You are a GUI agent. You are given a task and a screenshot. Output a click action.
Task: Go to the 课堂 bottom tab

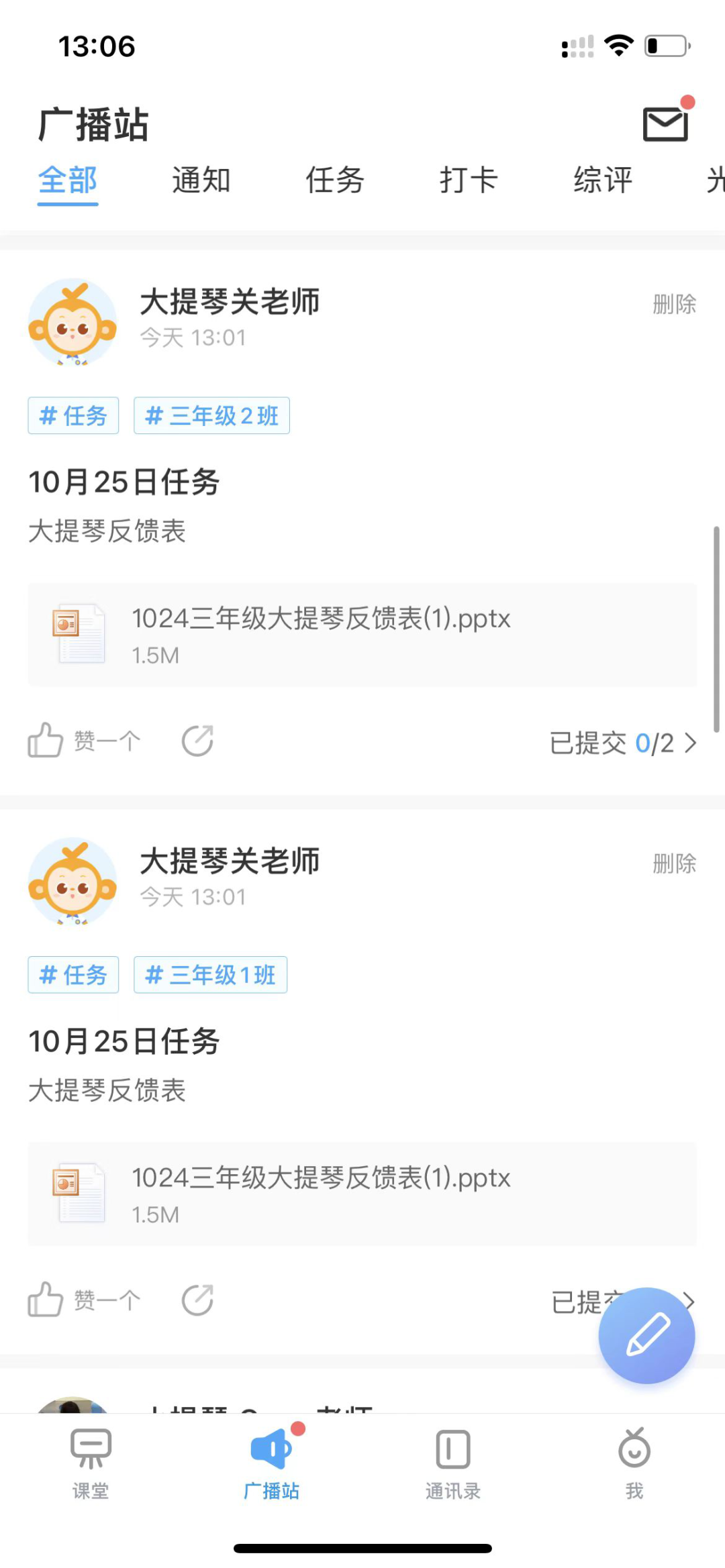coord(91,1463)
